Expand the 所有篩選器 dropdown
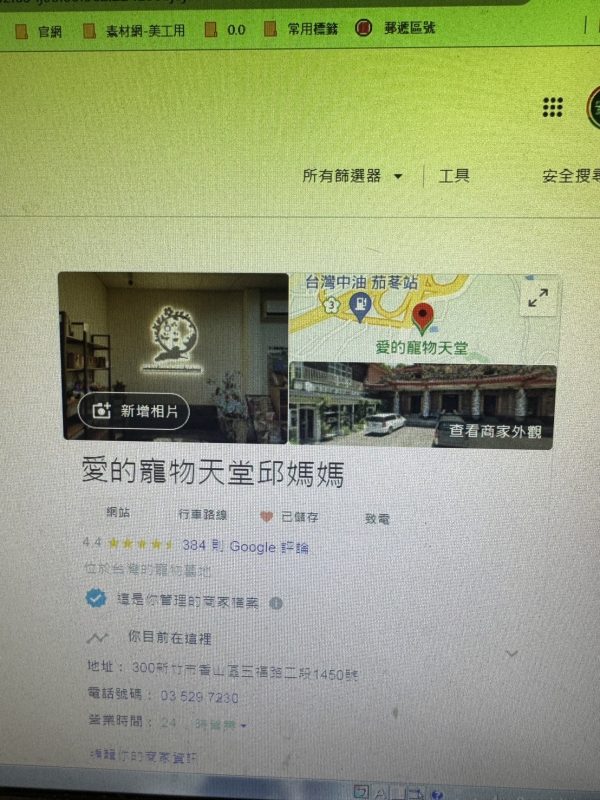600x800 pixels. tap(353, 176)
